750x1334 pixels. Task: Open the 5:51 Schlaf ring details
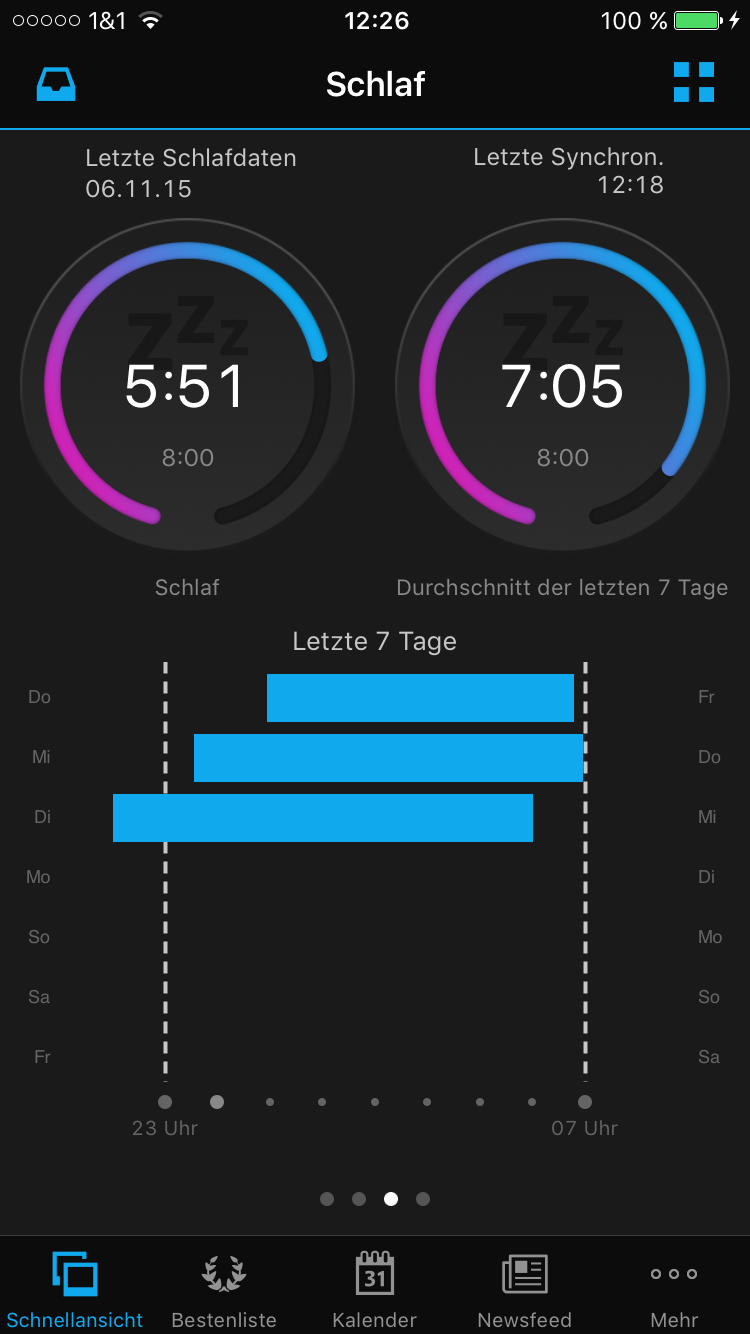tap(187, 385)
